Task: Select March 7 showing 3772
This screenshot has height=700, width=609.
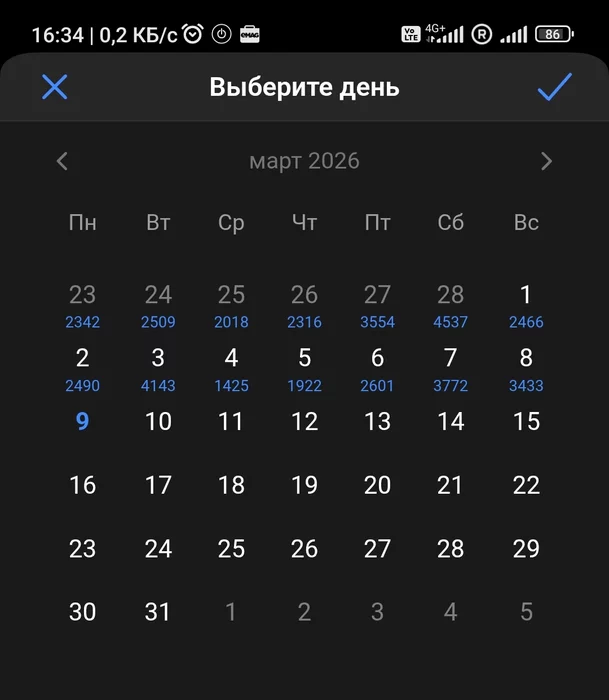Action: (x=451, y=367)
